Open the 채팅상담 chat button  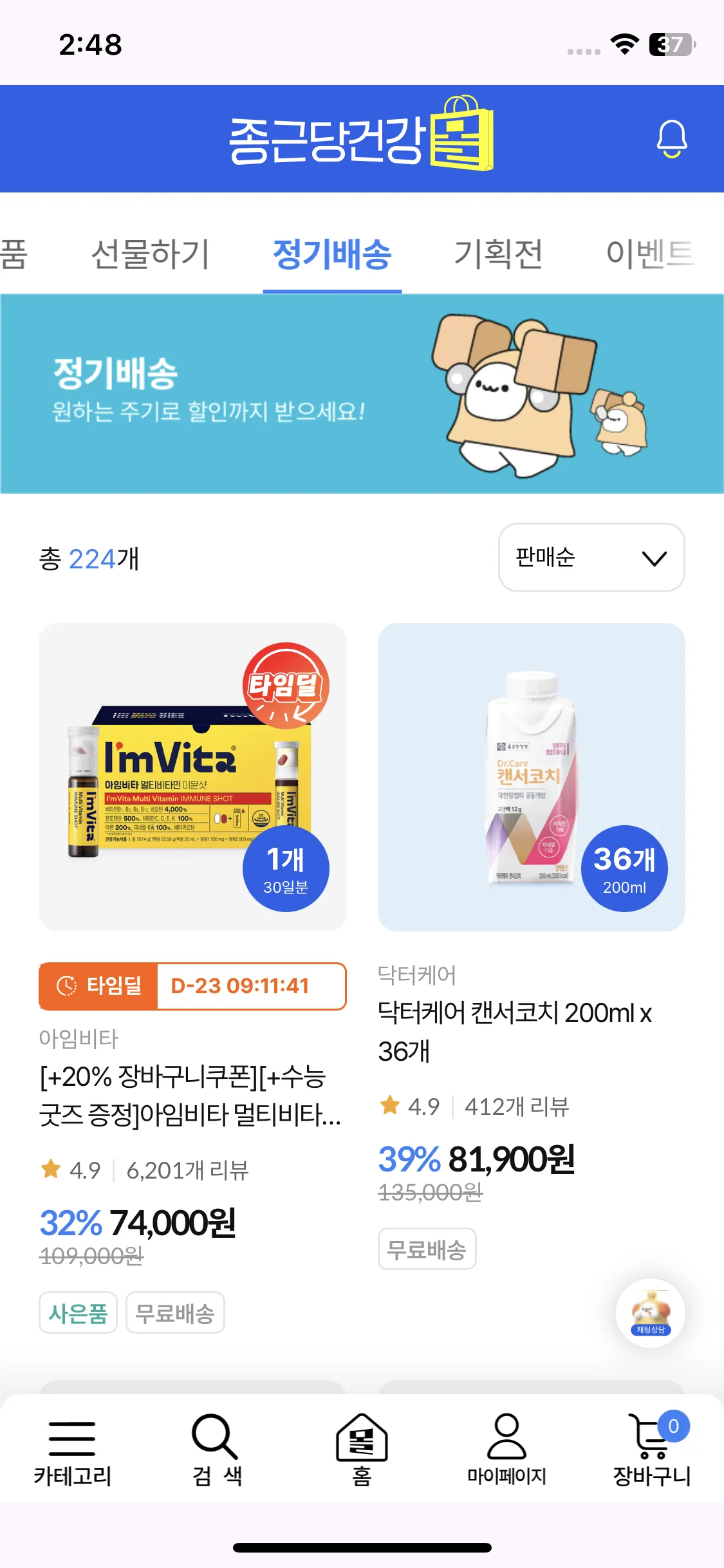coord(650,1313)
